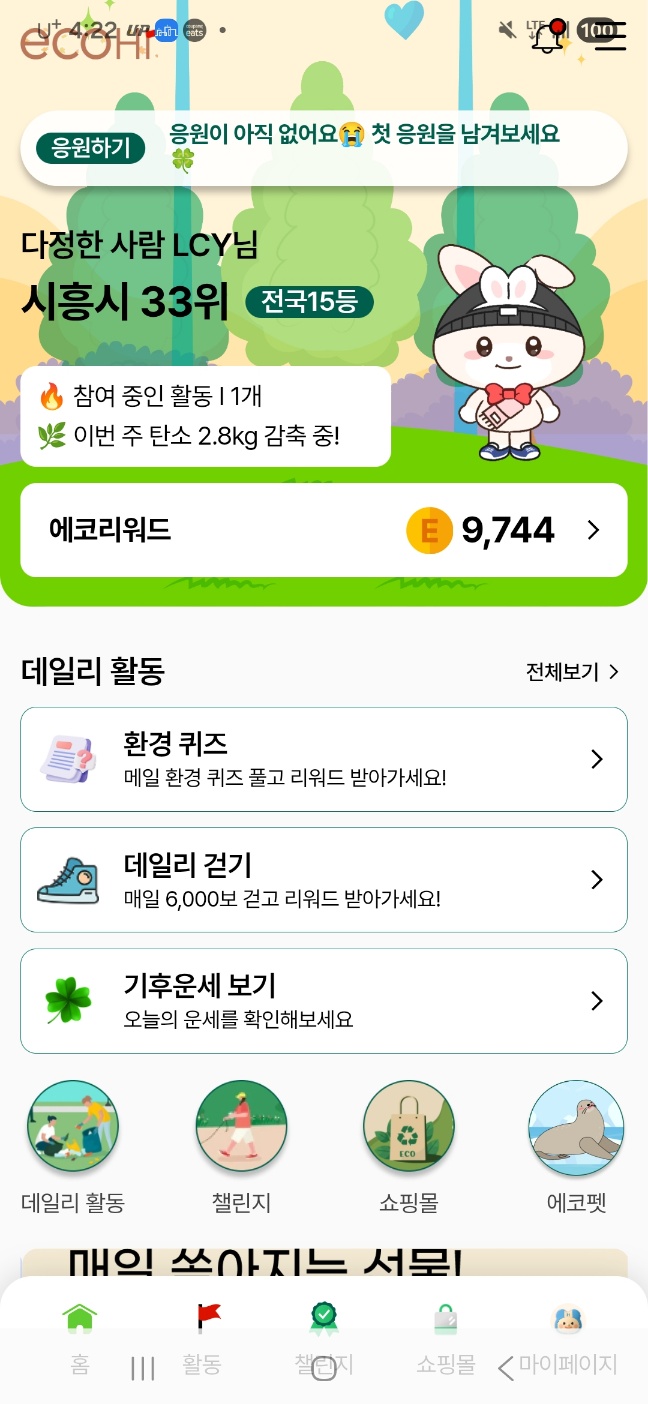Switch to the 마이페이지 tab
This screenshot has width=648, height=1404.
click(567, 1337)
